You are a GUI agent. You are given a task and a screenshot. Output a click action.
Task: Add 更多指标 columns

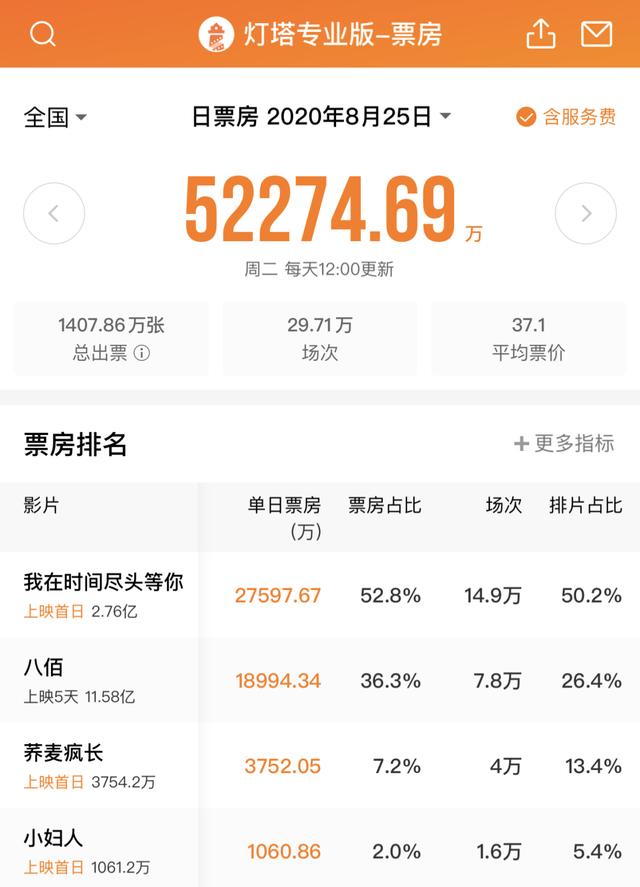point(564,443)
